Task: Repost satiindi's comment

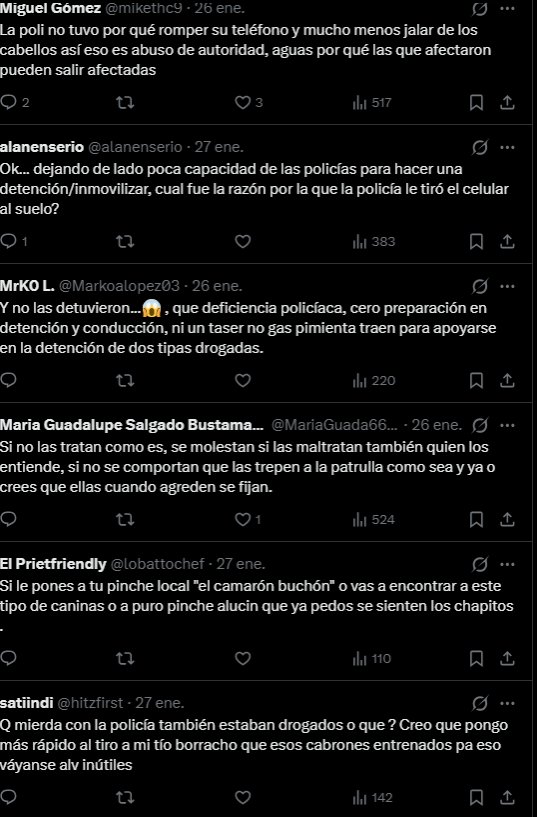Action: click(x=125, y=797)
